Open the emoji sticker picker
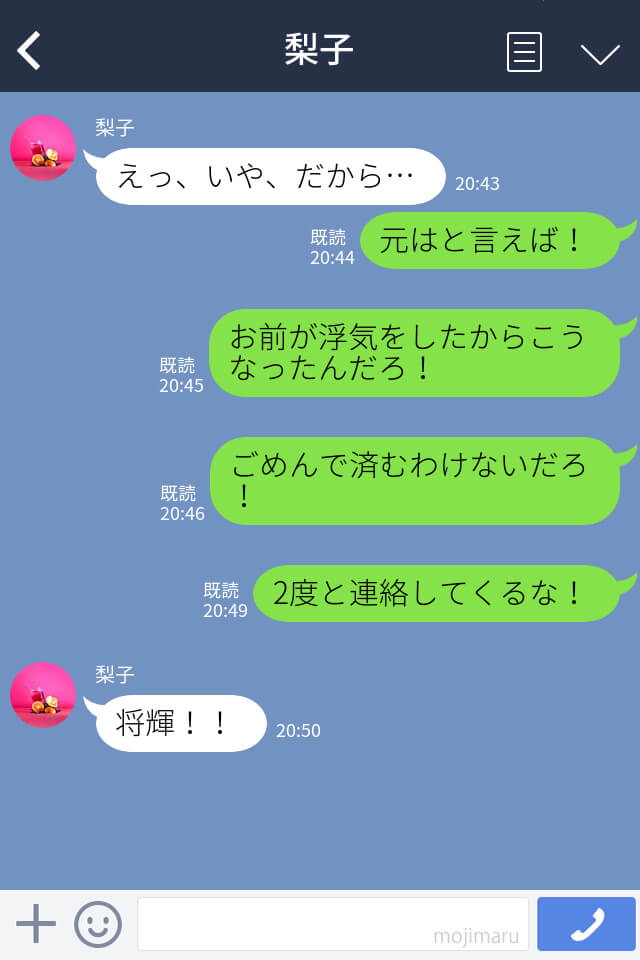This screenshot has height=960, width=640. click(98, 924)
